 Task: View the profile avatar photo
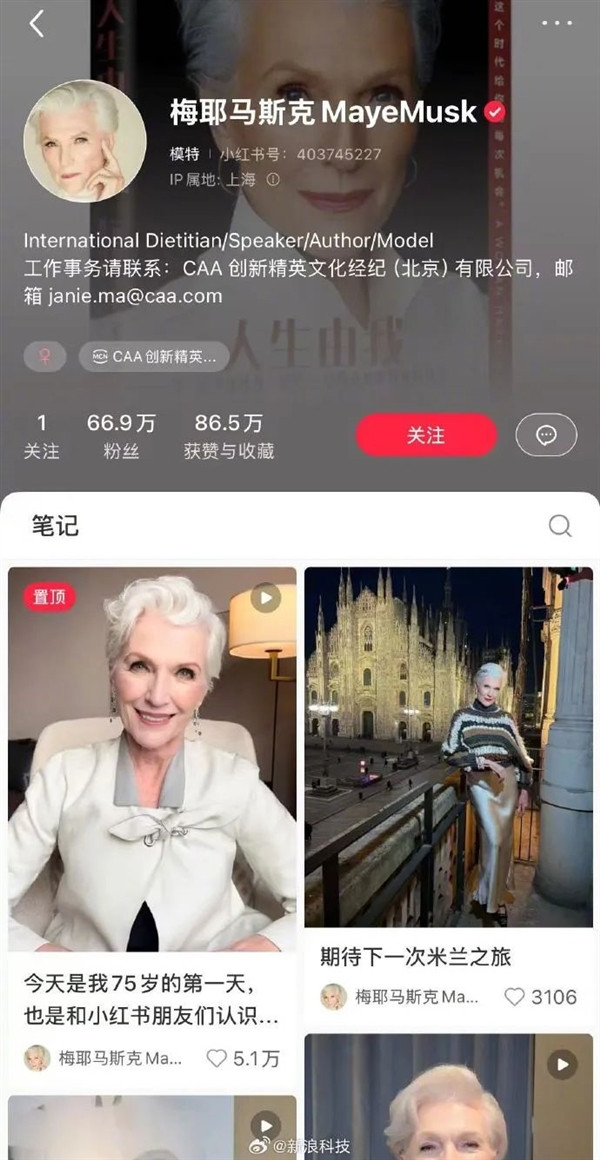pos(84,141)
